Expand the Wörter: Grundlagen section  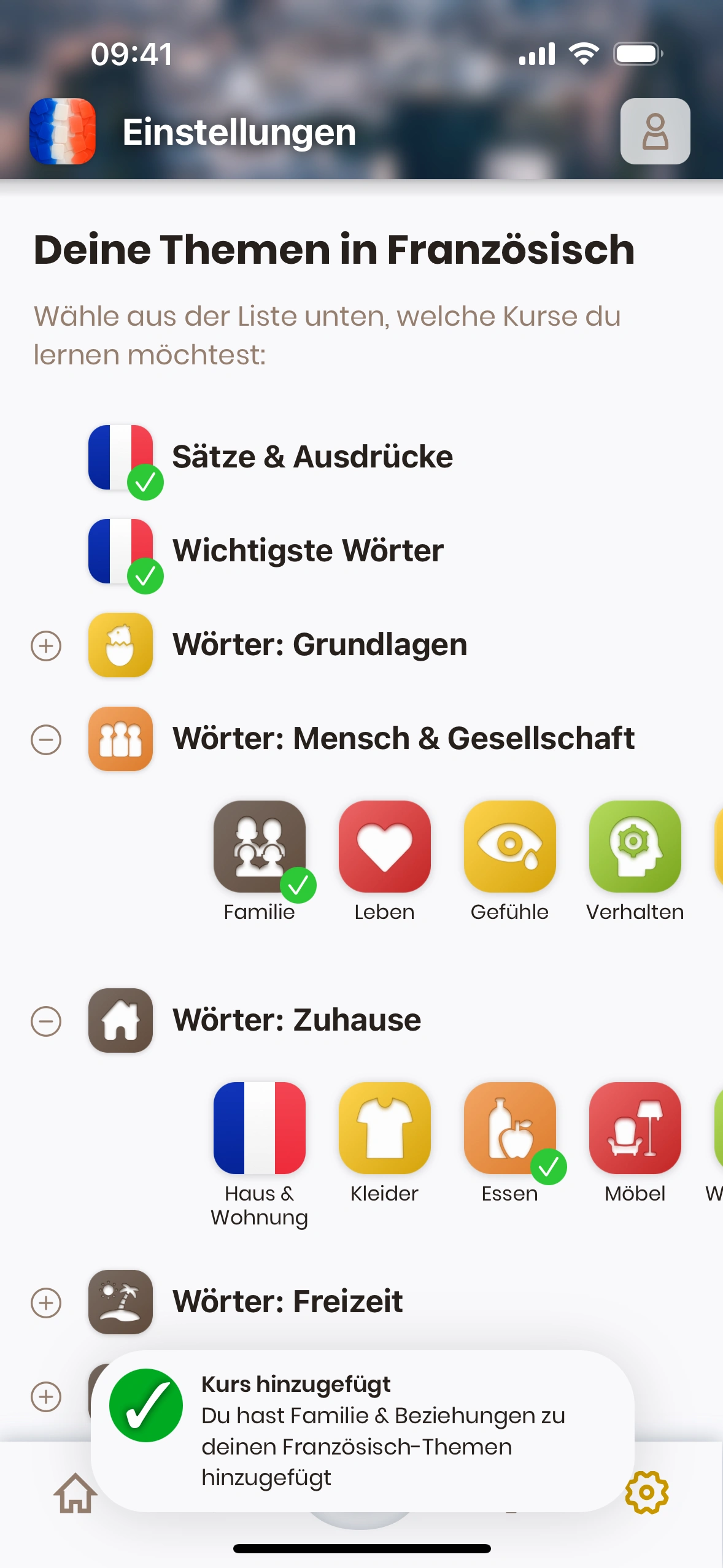click(x=46, y=646)
